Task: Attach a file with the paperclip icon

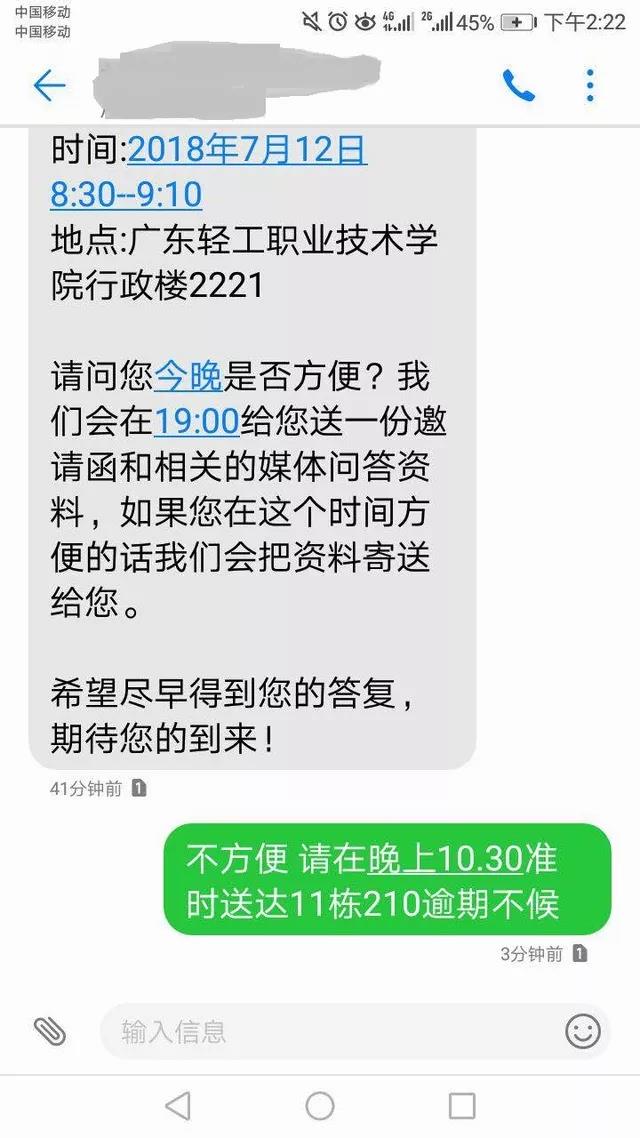Action: coord(49,1031)
